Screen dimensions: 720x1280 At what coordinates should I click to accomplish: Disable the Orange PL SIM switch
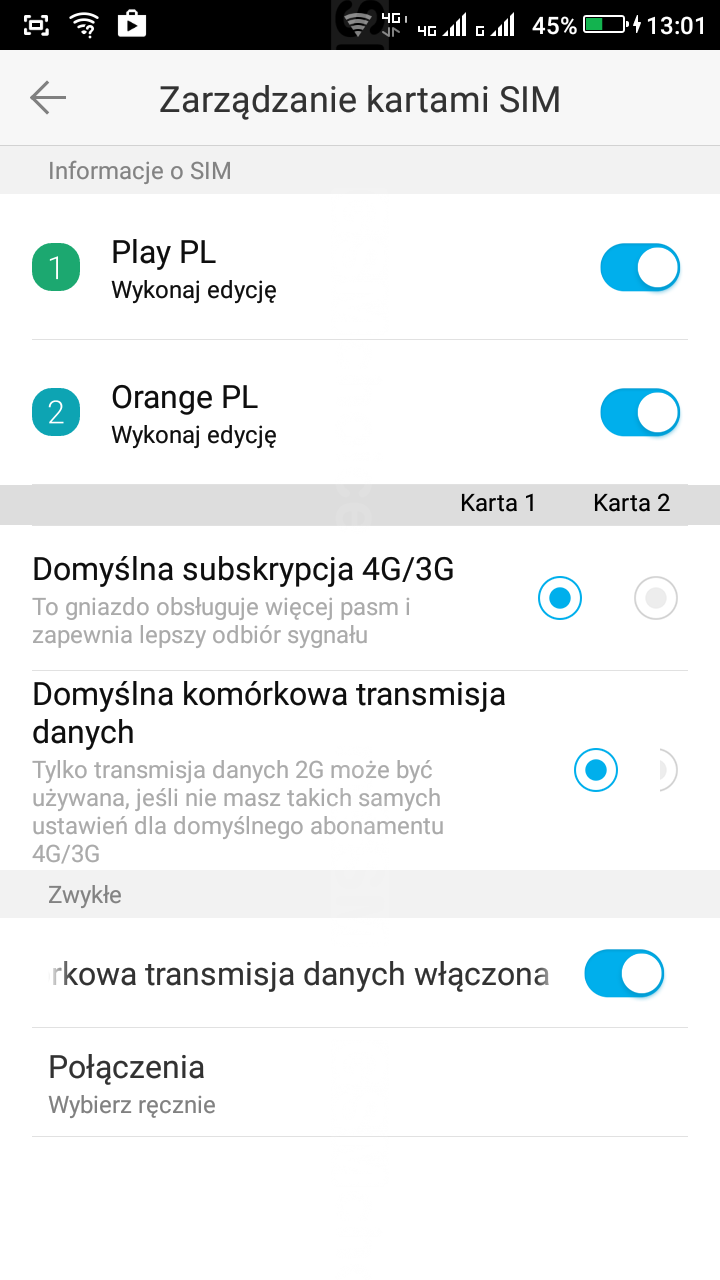click(x=640, y=413)
